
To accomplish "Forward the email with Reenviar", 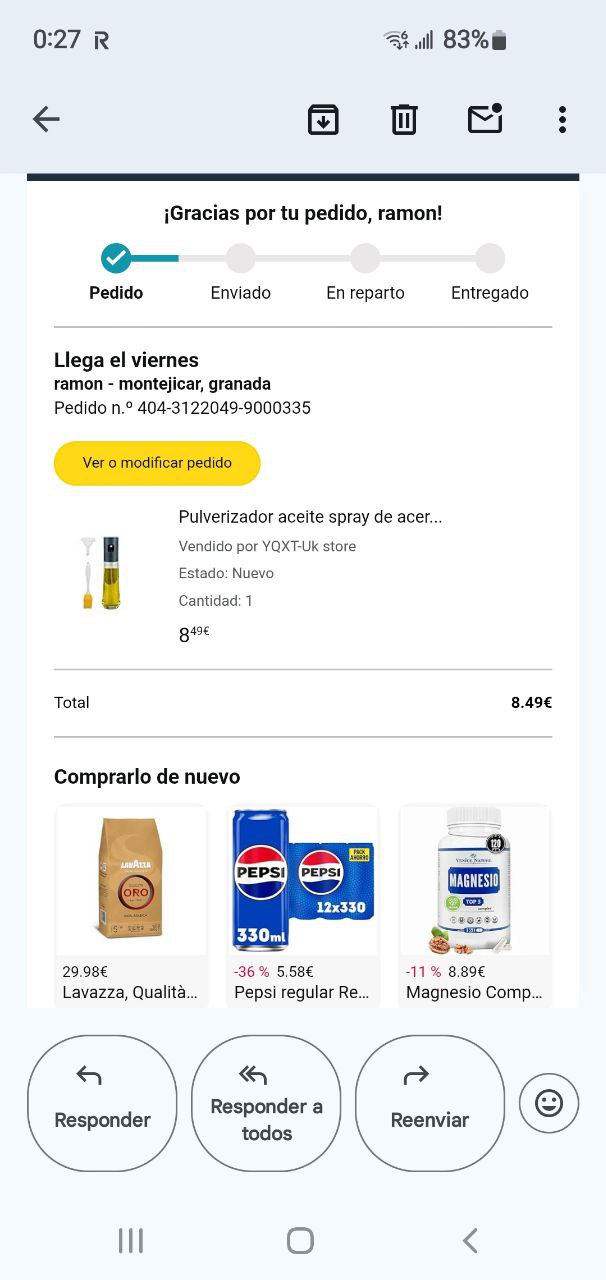I will [x=430, y=1103].
